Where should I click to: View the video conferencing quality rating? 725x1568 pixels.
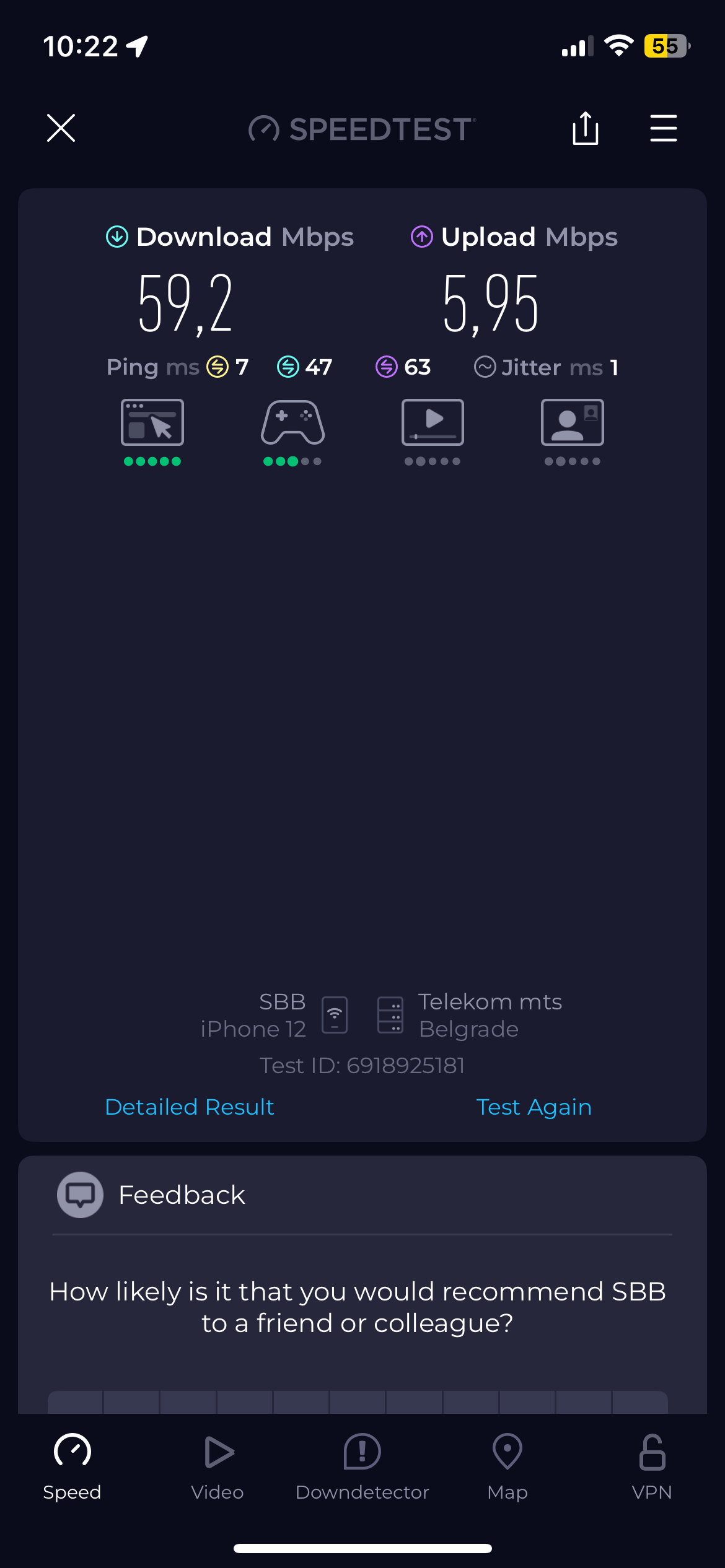572,432
